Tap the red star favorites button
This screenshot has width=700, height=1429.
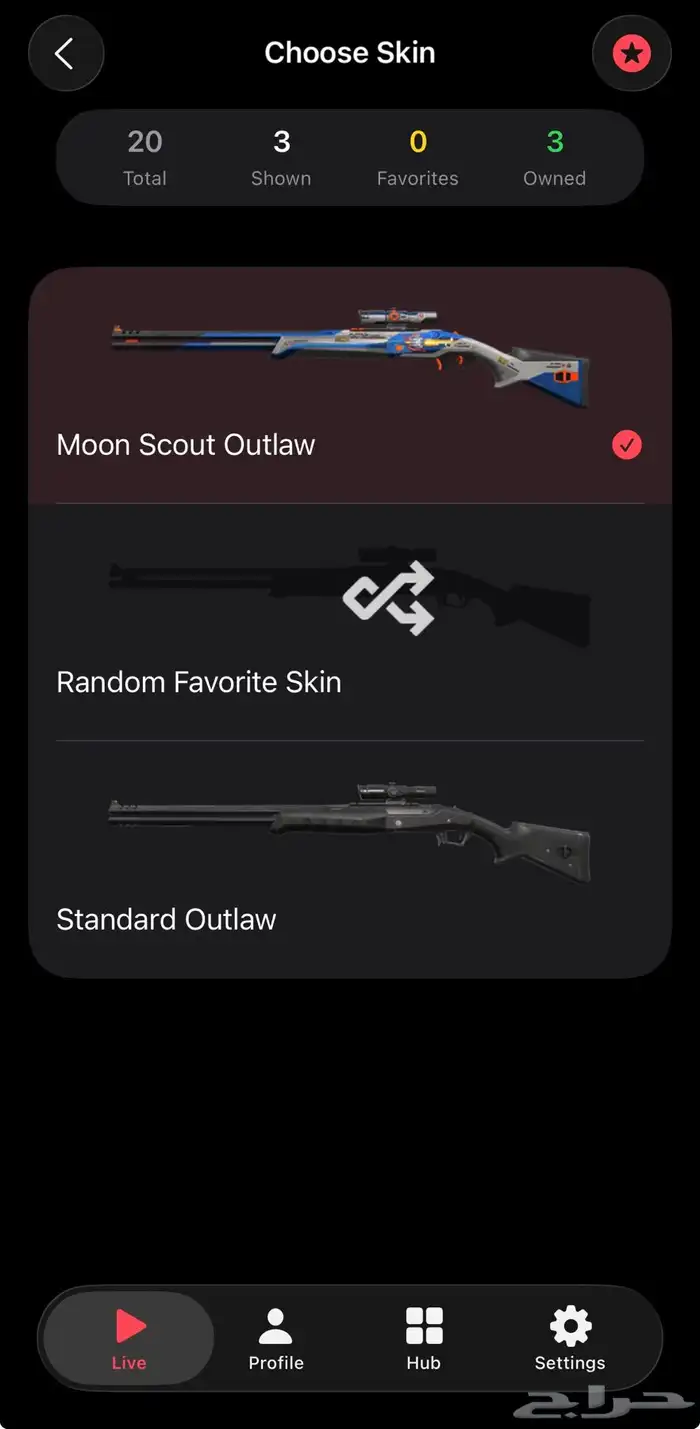[631, 53]
